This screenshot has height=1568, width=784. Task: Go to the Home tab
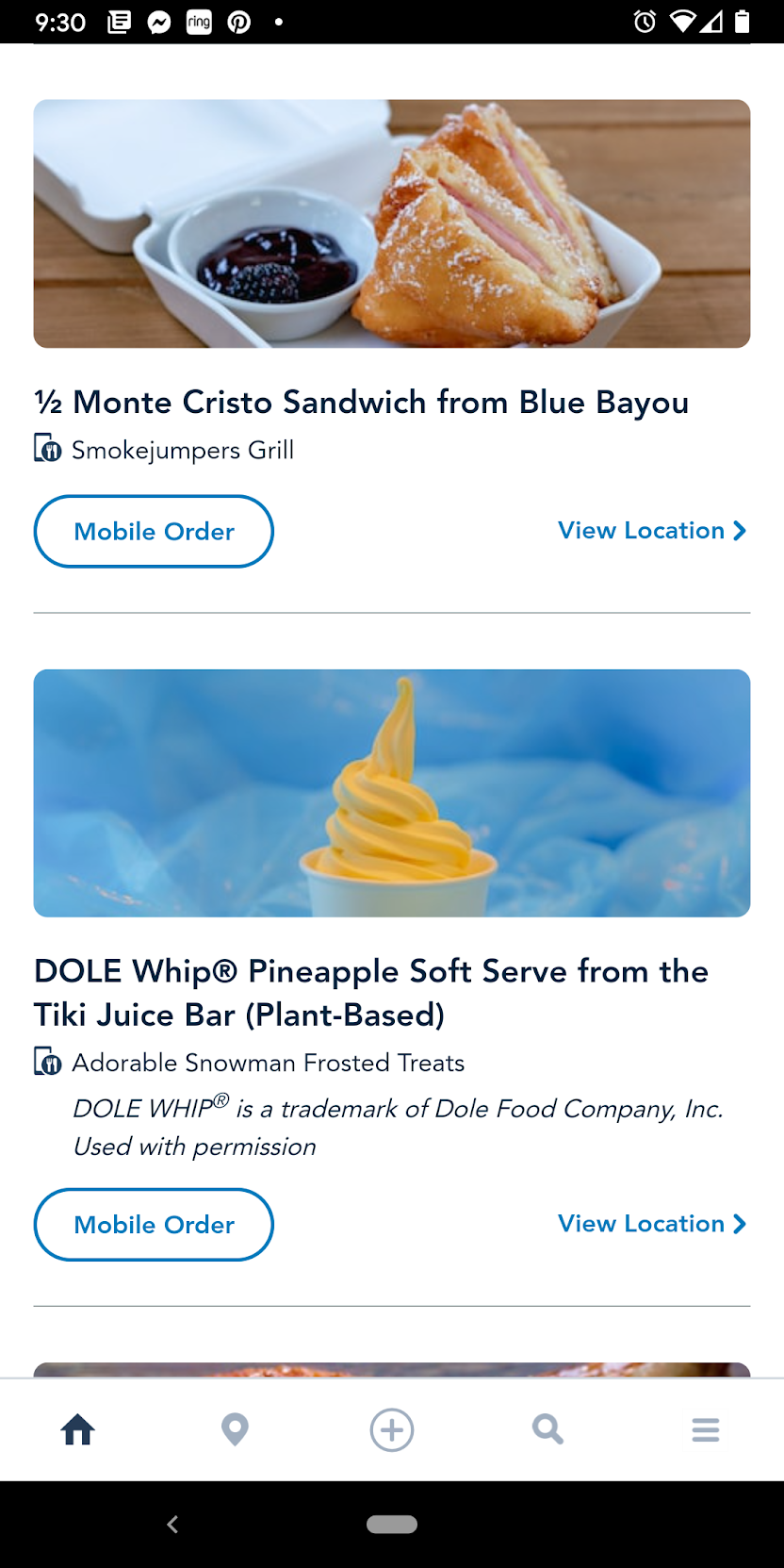pos(78,1429)
